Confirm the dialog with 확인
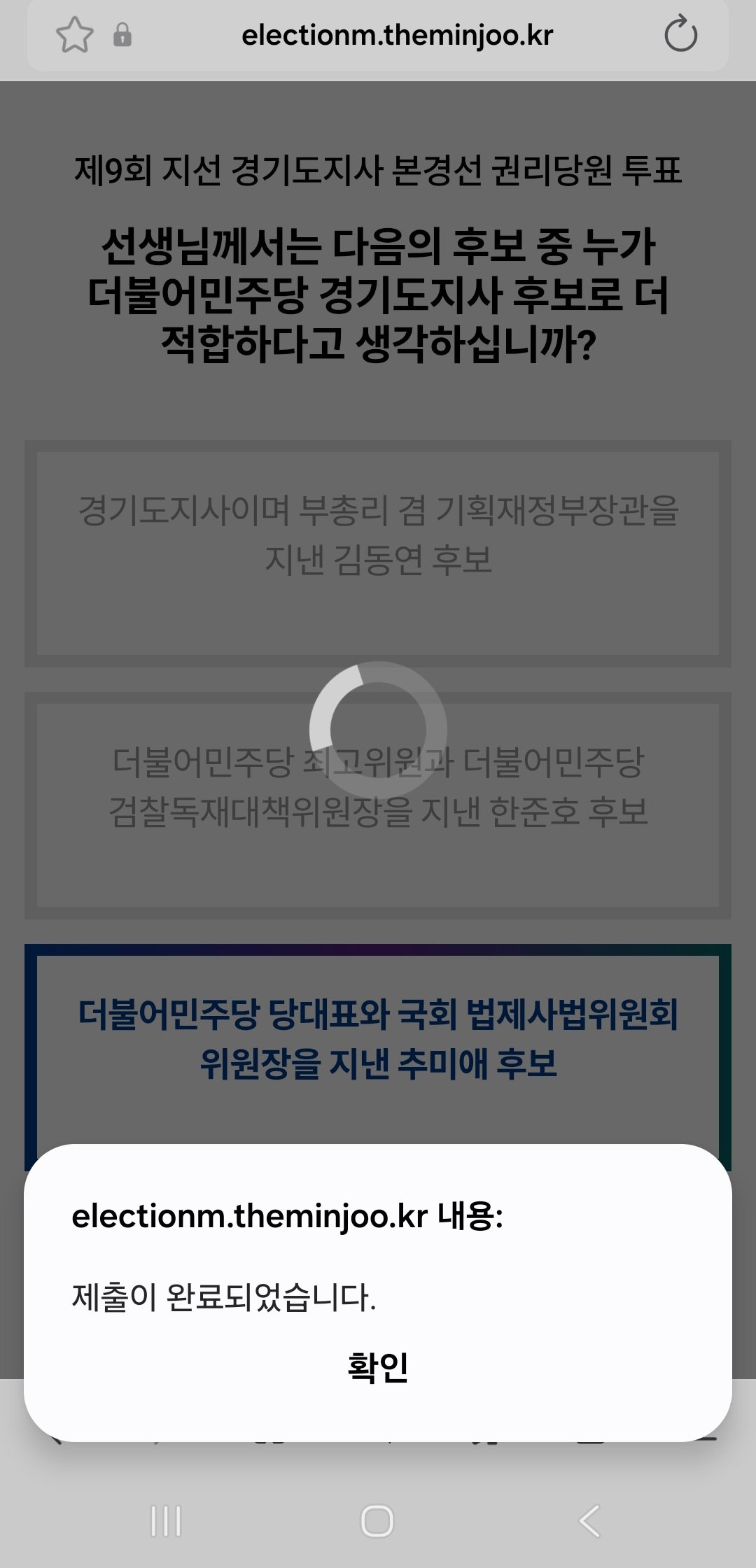 tap(378, 1366)
